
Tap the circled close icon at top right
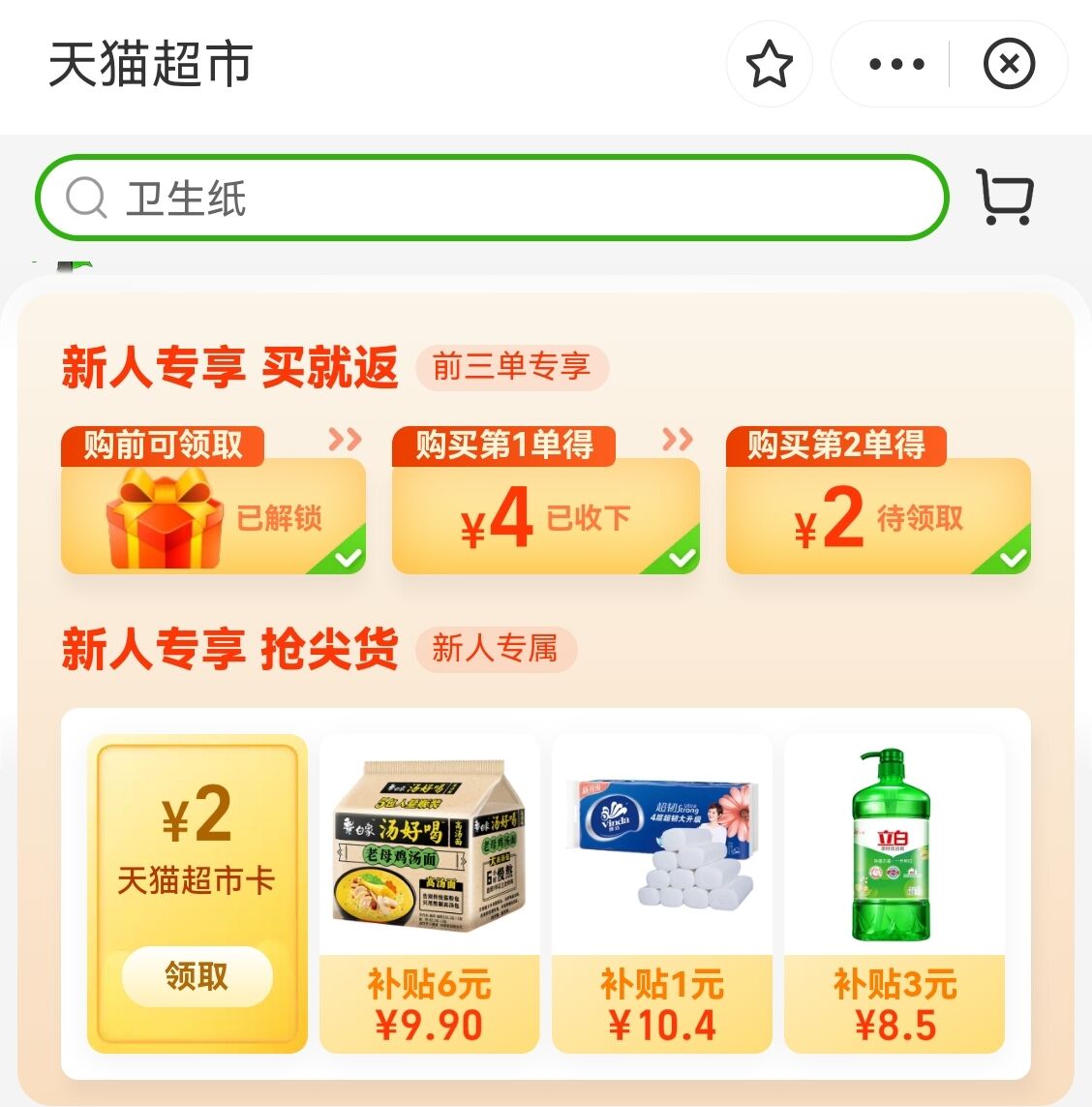[1009, 64]
